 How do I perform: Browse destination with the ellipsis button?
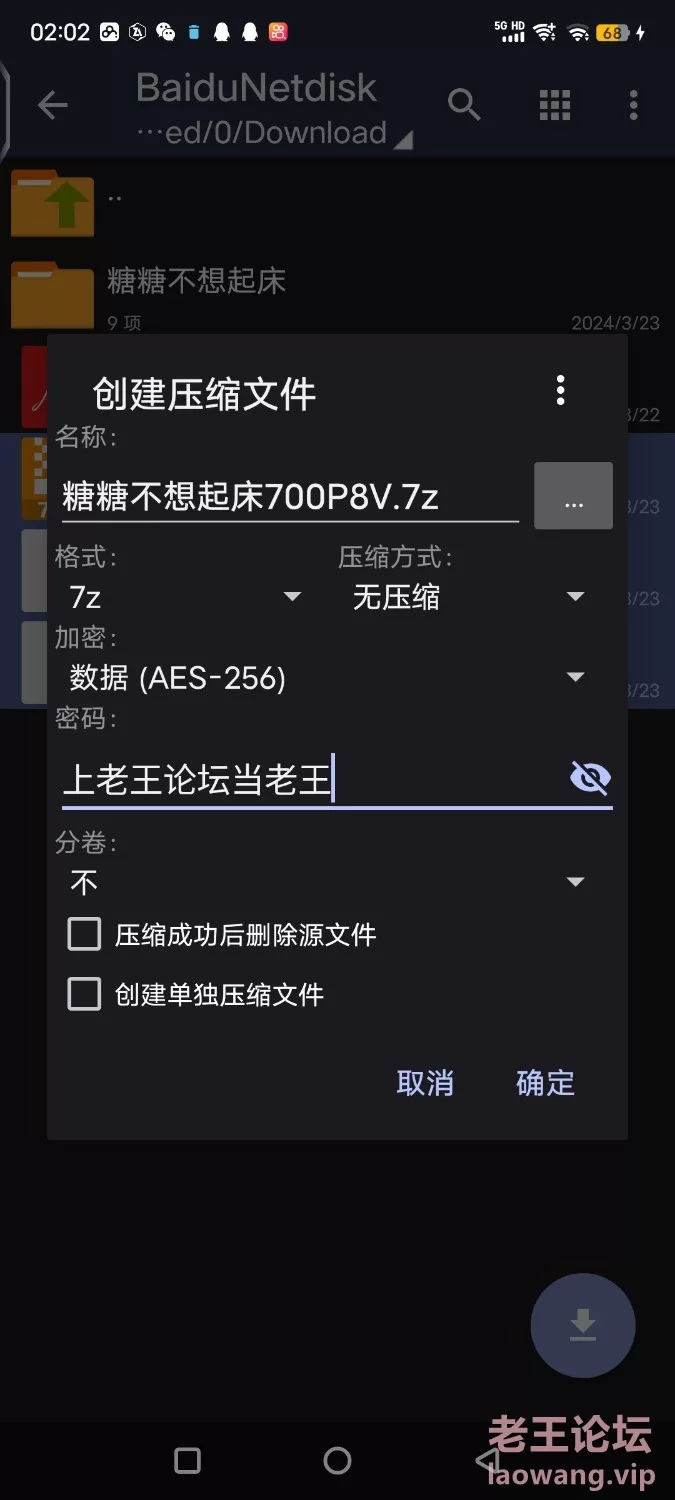click(x=573, y=496)
